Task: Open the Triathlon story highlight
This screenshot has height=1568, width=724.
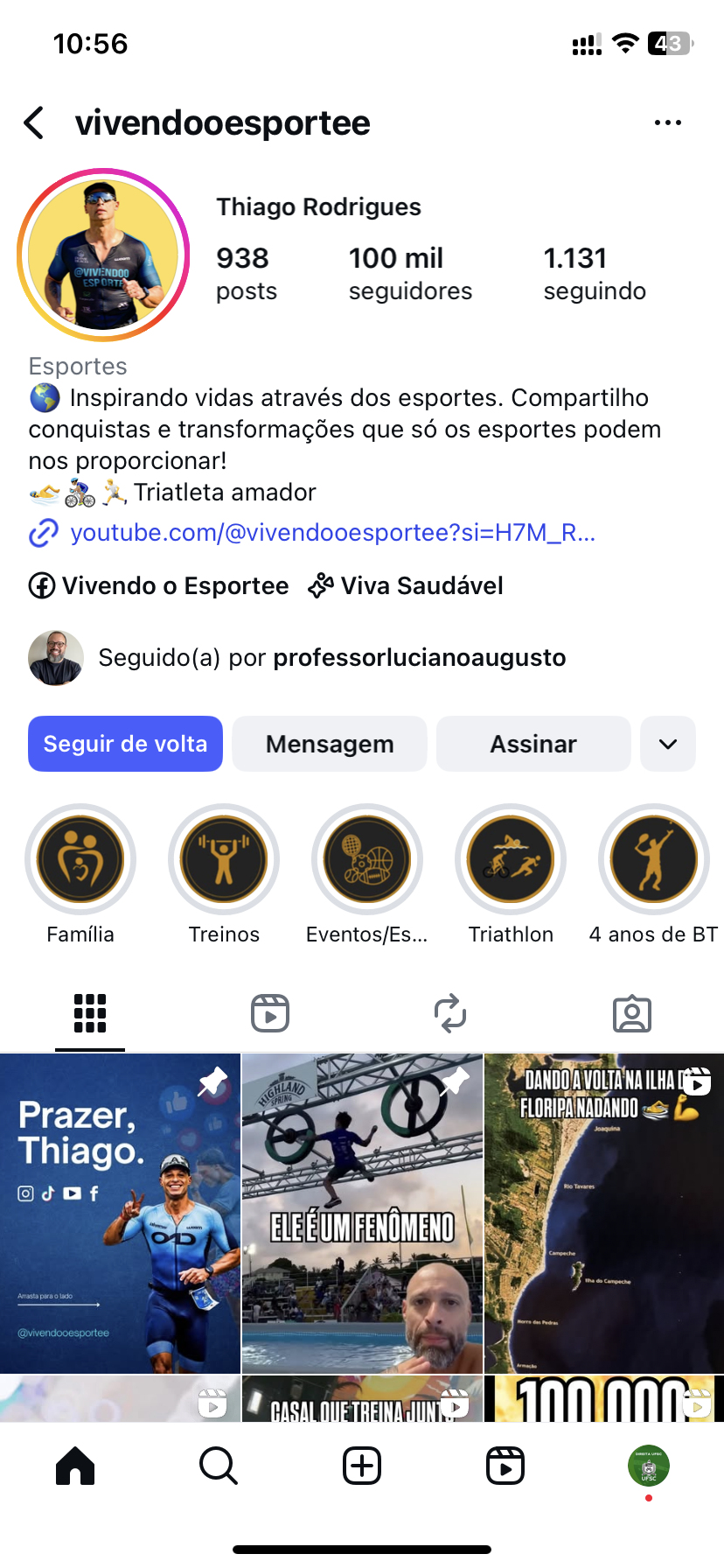Action: [x=511, y=860]
